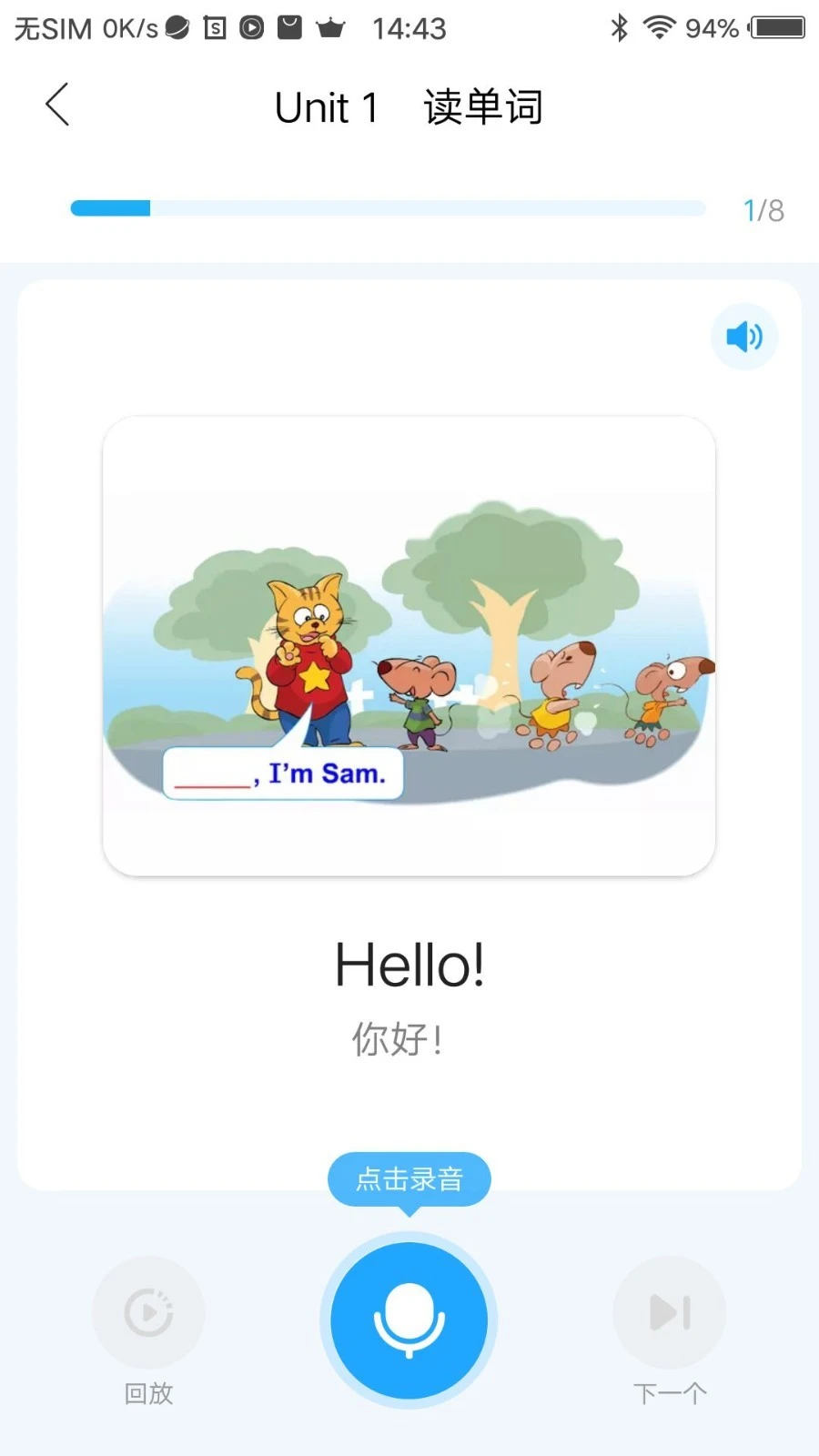Tap the 下一个 skip-to-next icon

(669, 1312)
